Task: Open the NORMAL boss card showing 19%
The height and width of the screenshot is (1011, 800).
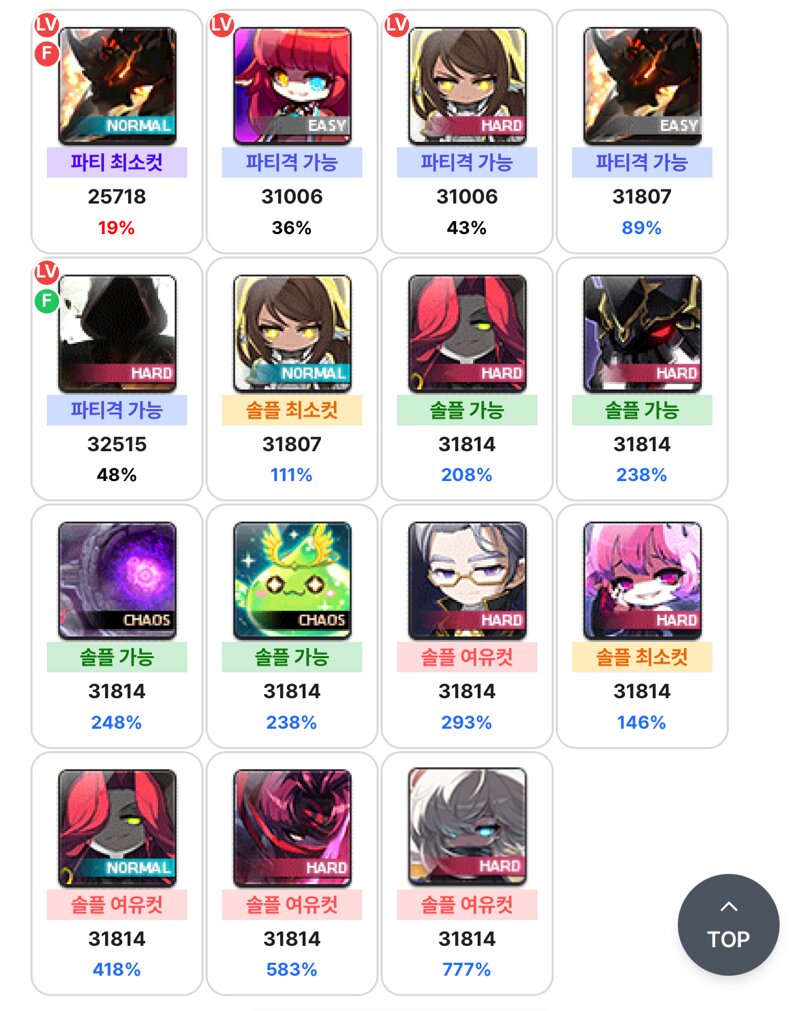Action: pos(117,130)
